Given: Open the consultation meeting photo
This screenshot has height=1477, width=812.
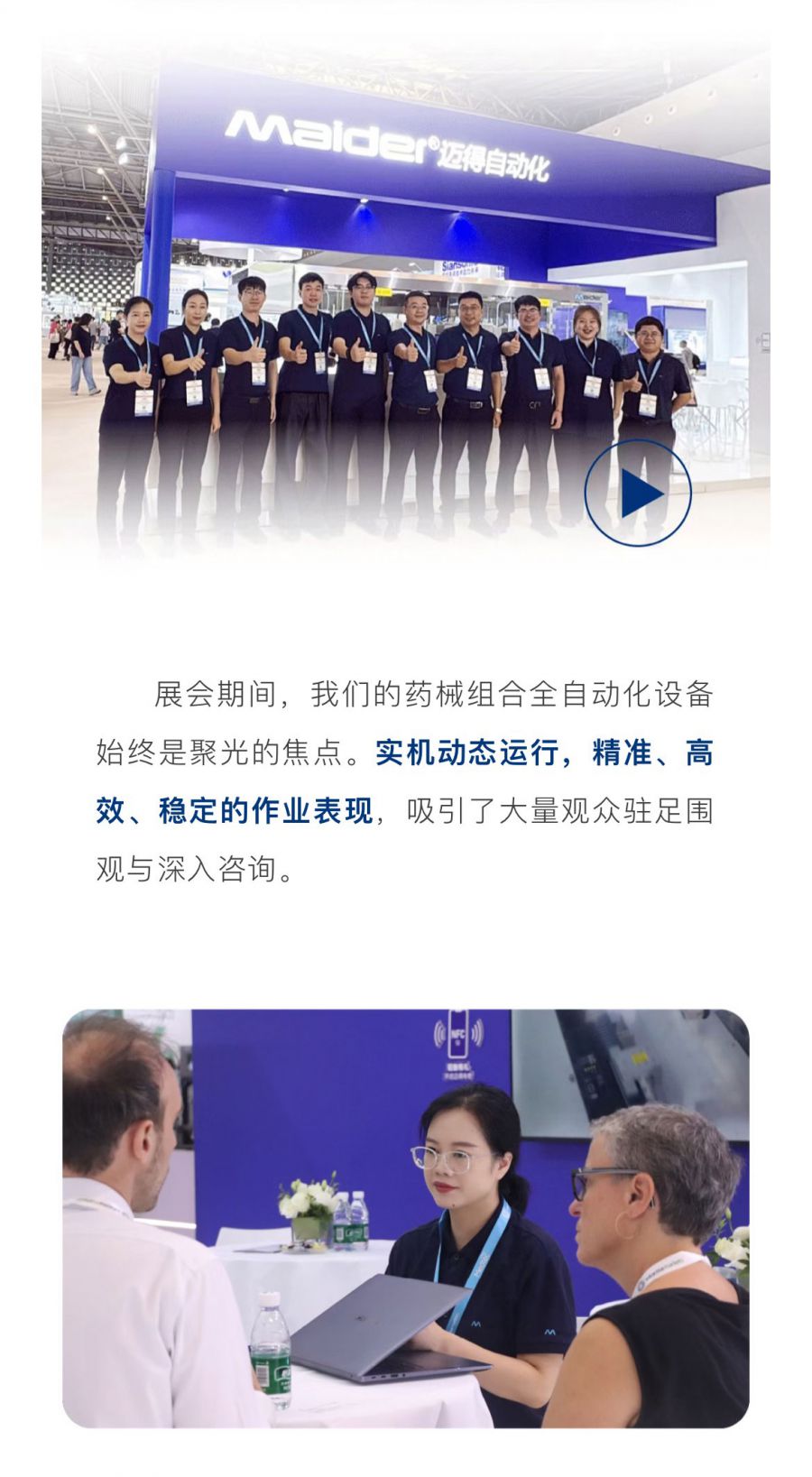Looking at the screenshot, I should 405,1217.
